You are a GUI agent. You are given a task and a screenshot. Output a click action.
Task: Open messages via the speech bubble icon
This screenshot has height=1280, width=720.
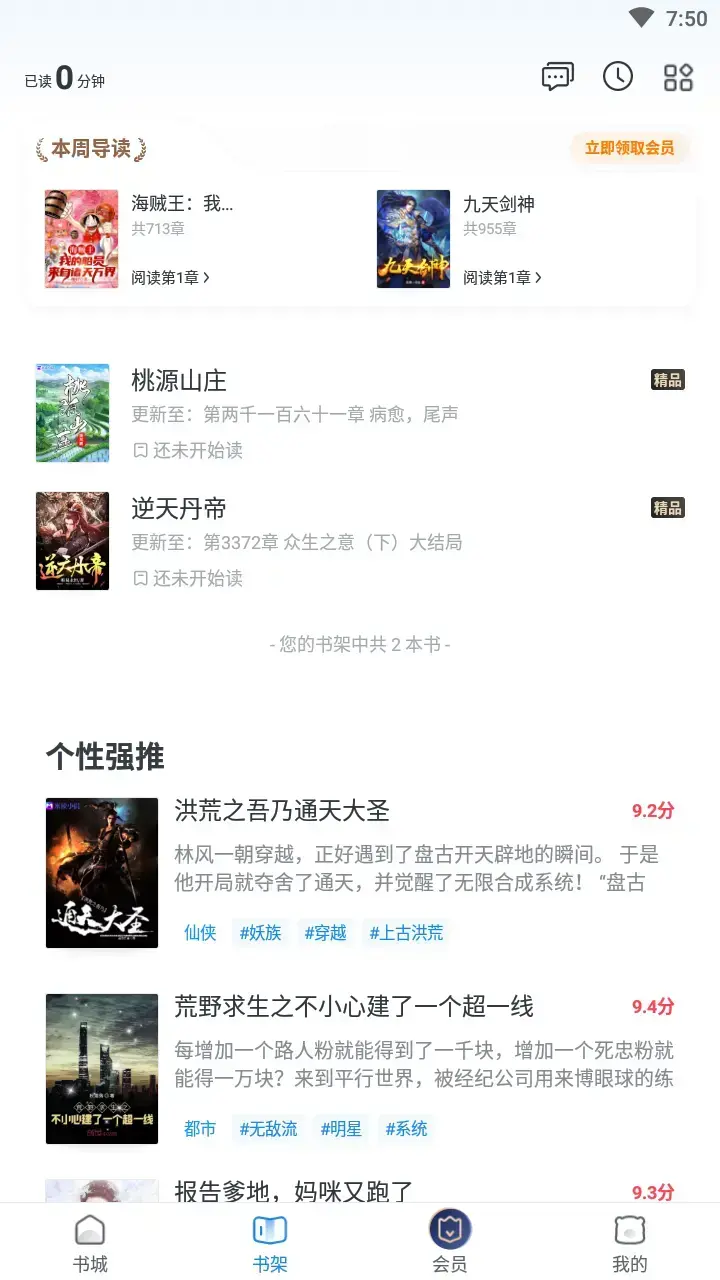pyautogui.click(x=557, y=76)
